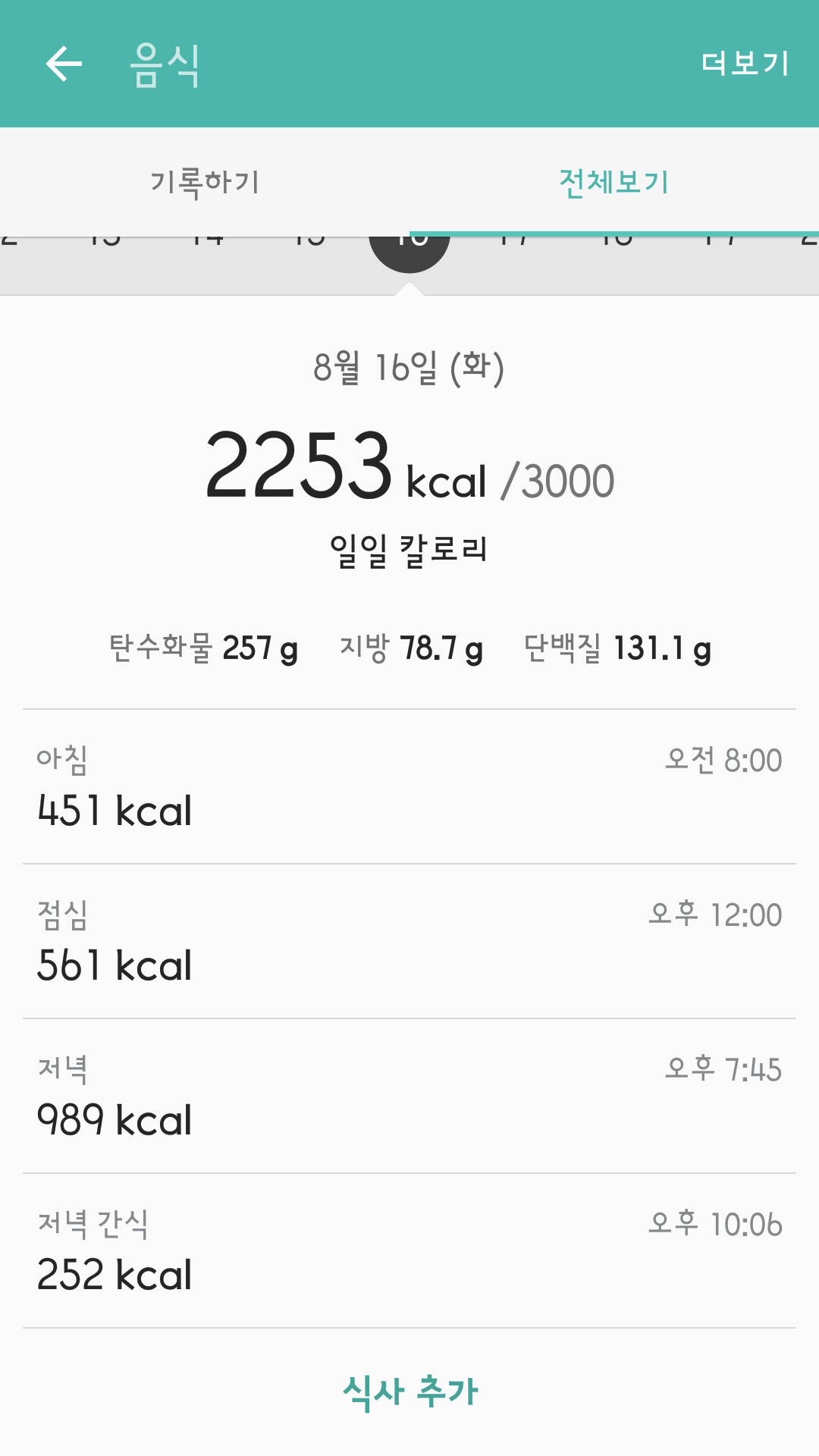The width and height of the screenshot is (819, 1456).
Task: Go back using the top arrow
Action: point(64,64)
